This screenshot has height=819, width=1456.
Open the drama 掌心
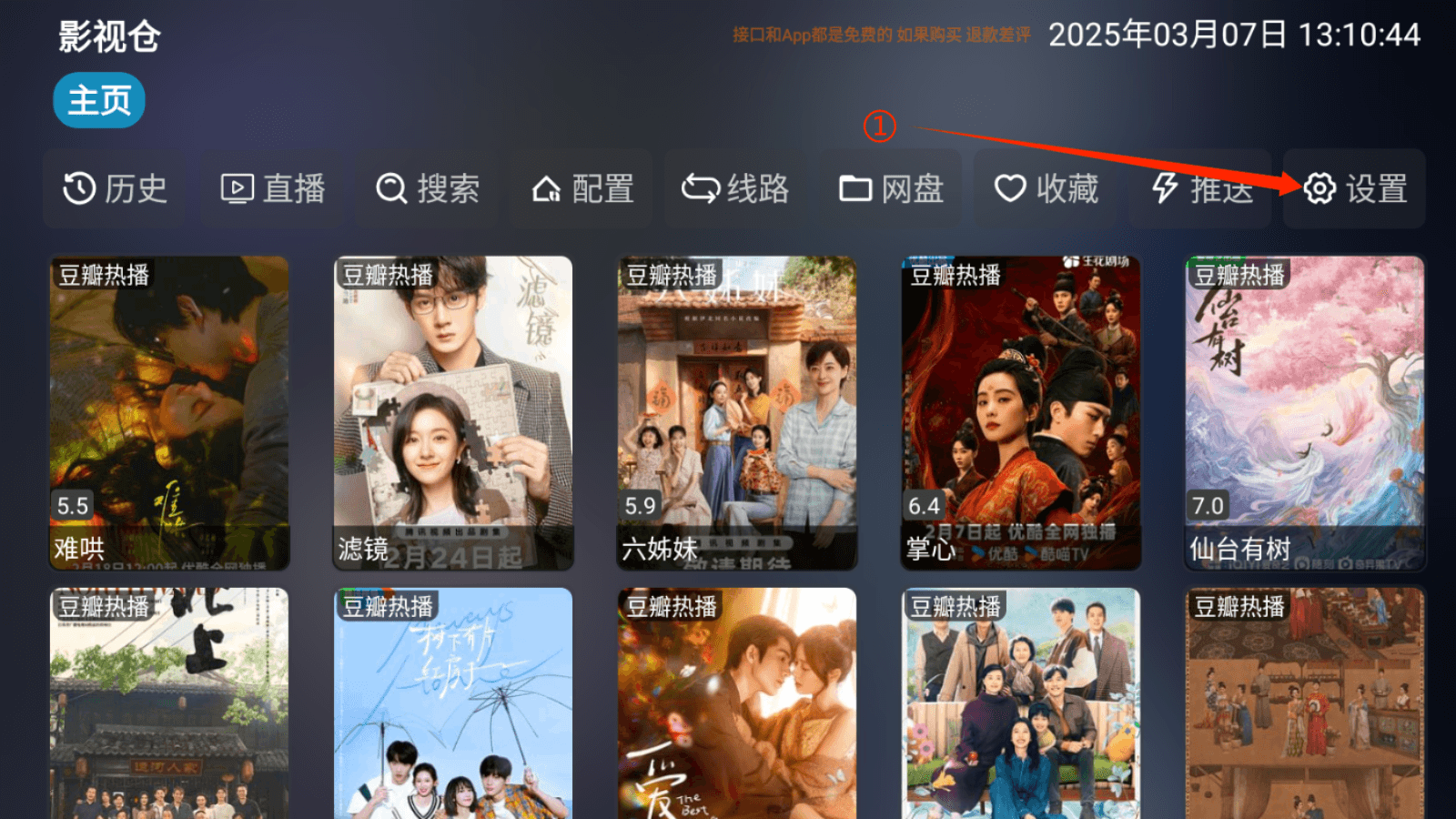(1021, 412)
